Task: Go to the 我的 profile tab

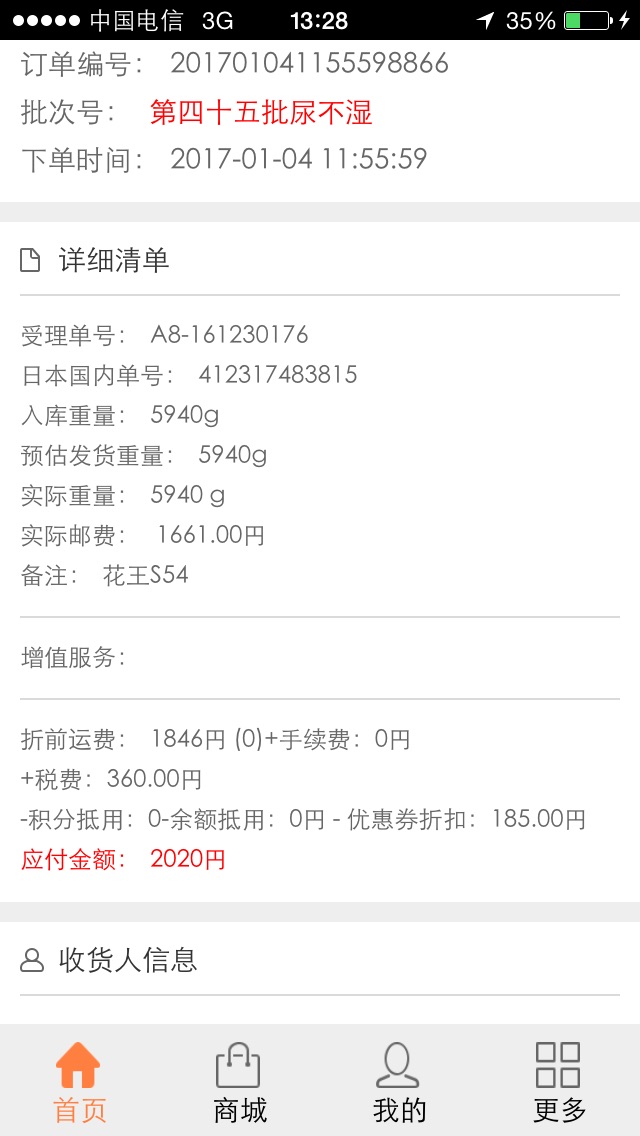Action: tap(399, 1082)
